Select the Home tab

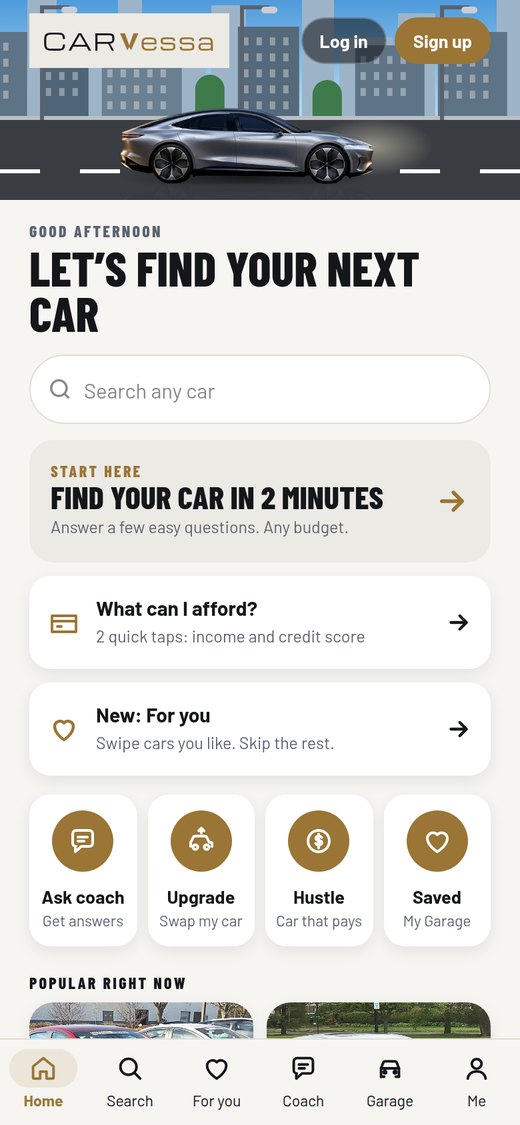(43, 1082)
